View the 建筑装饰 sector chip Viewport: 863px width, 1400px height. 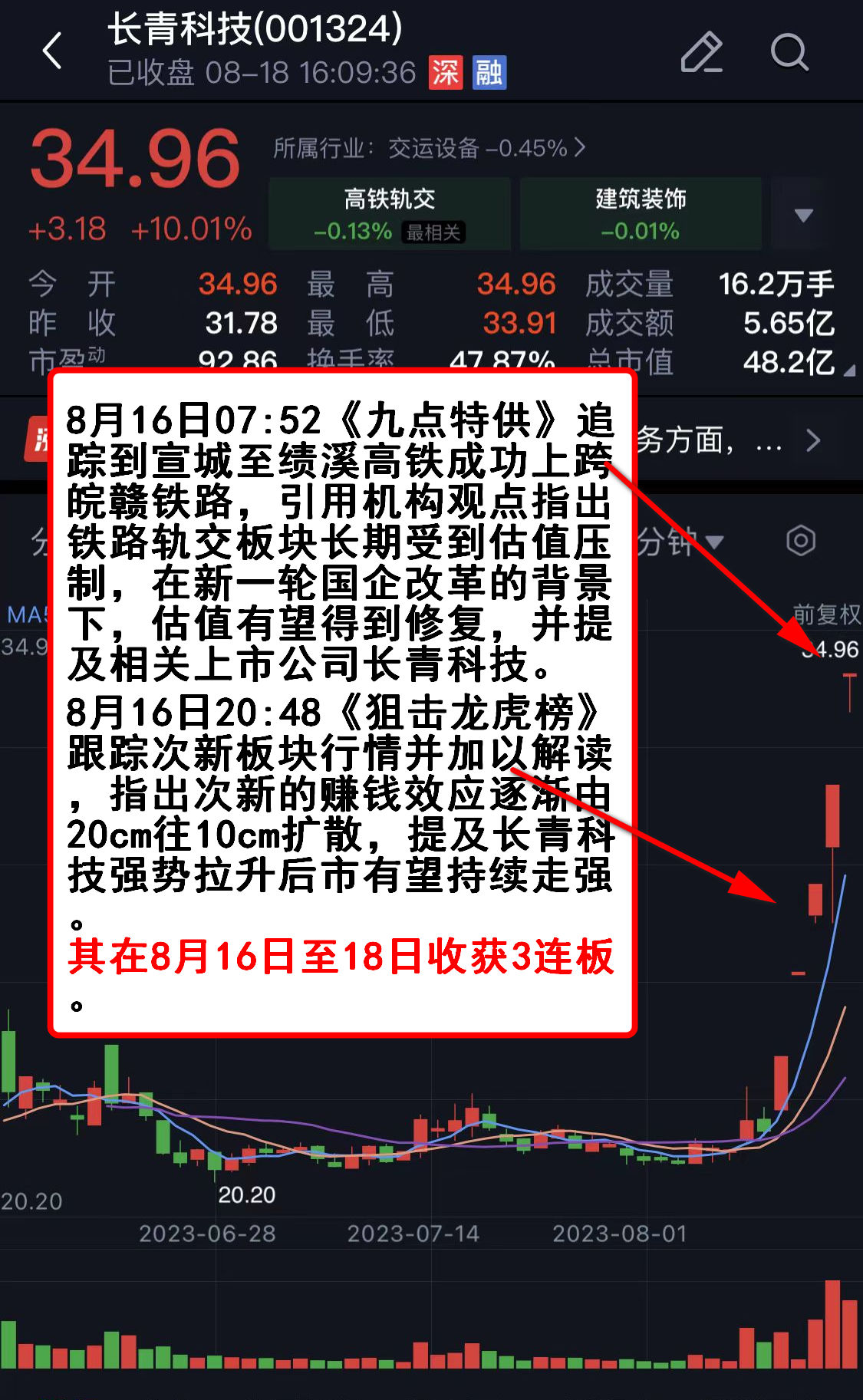tap(641, 213)
